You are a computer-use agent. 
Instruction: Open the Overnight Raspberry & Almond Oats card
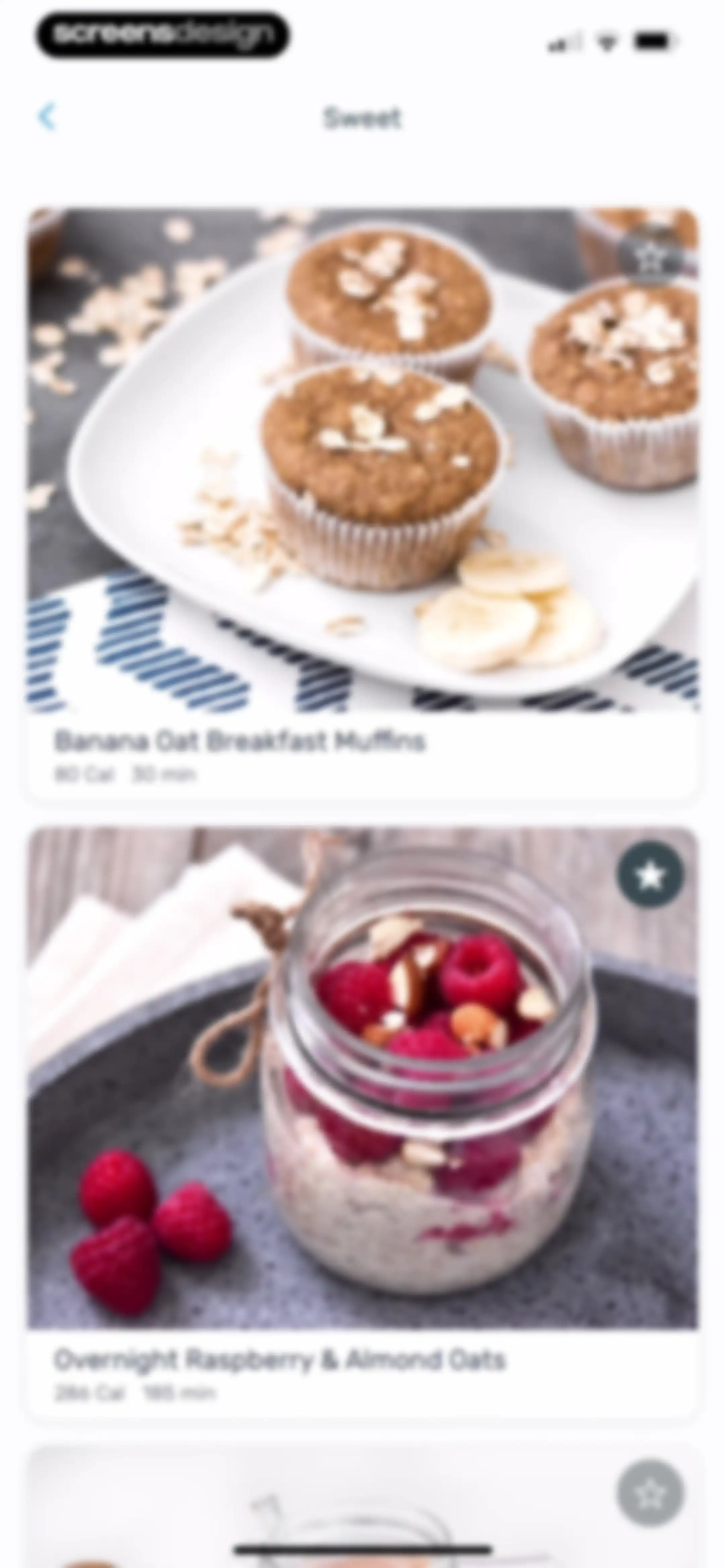tap(363, 1123)
